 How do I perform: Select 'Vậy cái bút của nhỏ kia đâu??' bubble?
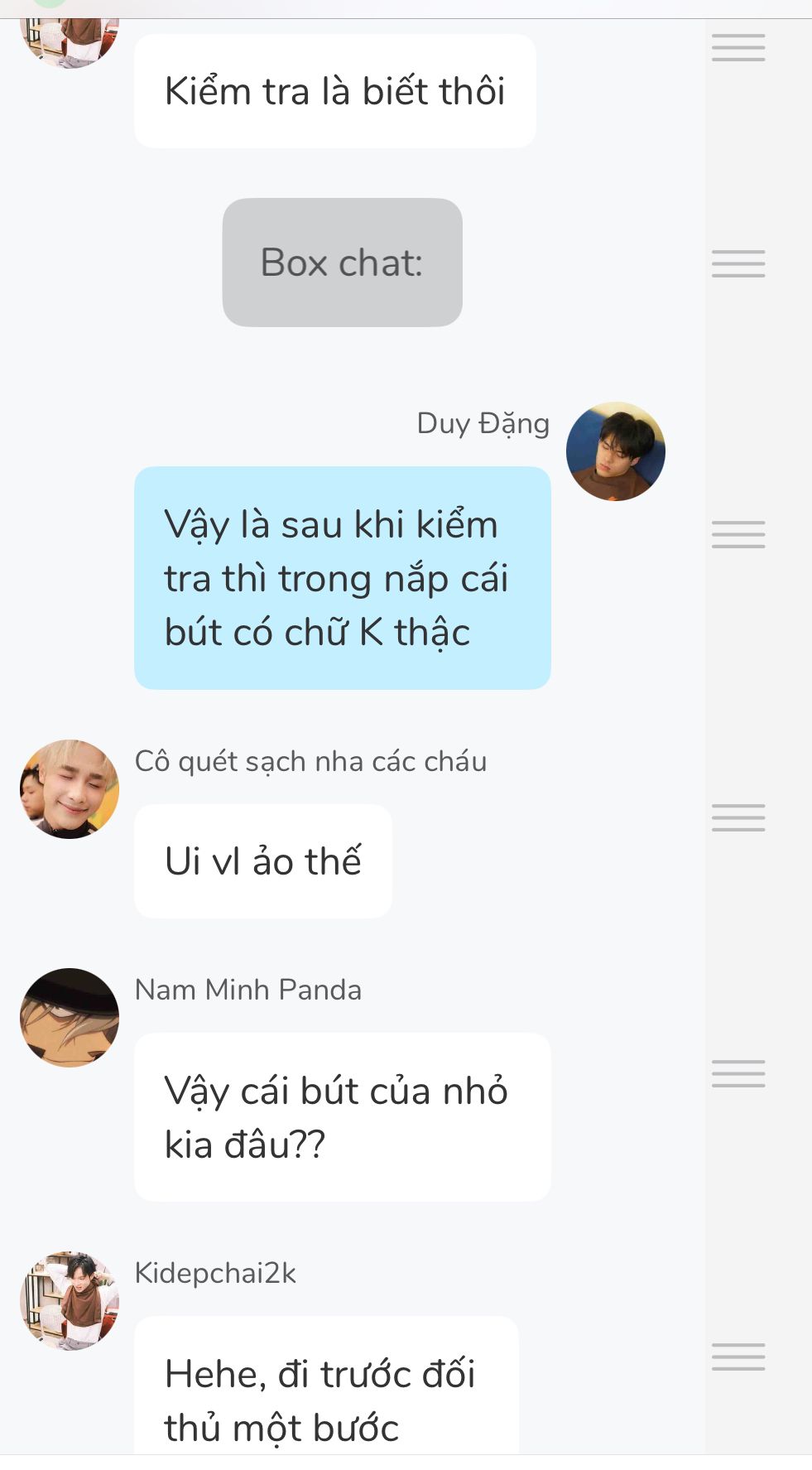click(342, 1117)
